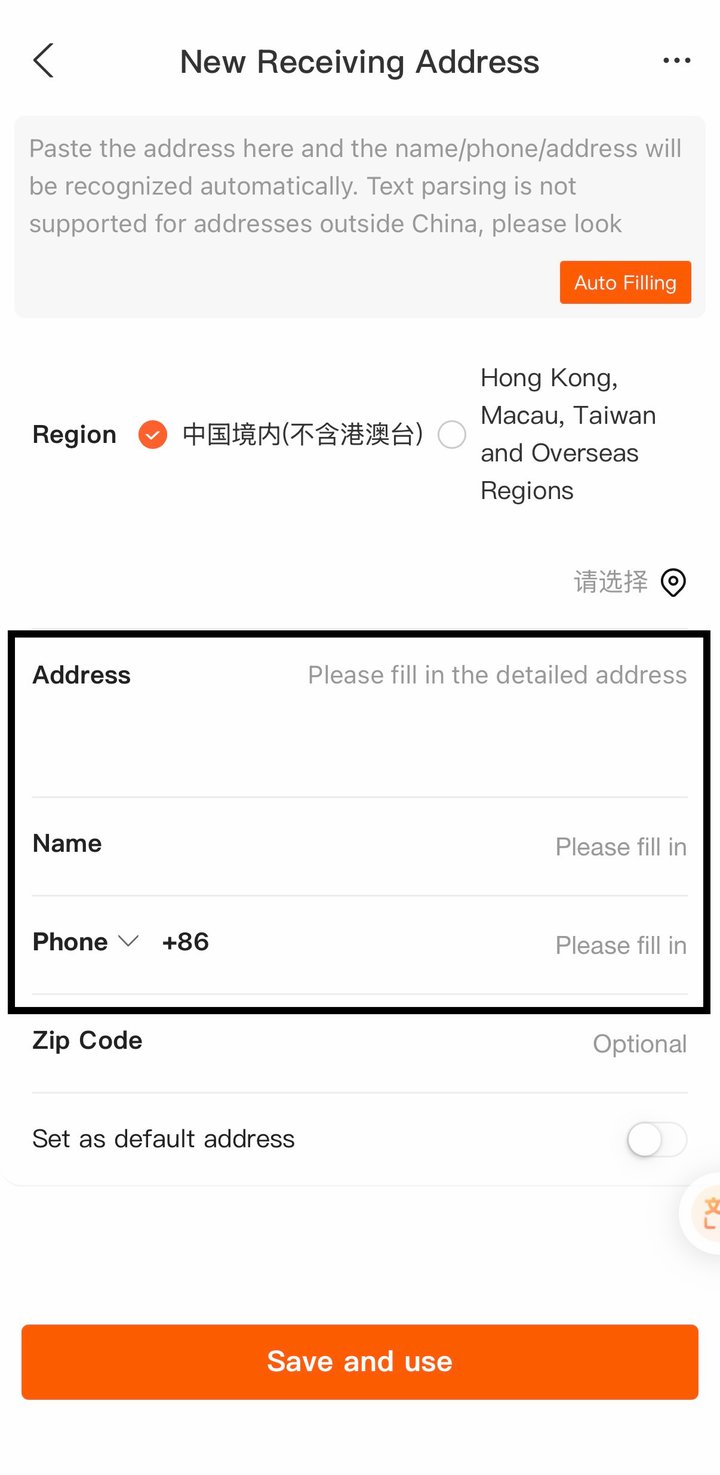Go back with the arrow icon
This screenshot has height=1475, width=720.
[x=43, y=61]
